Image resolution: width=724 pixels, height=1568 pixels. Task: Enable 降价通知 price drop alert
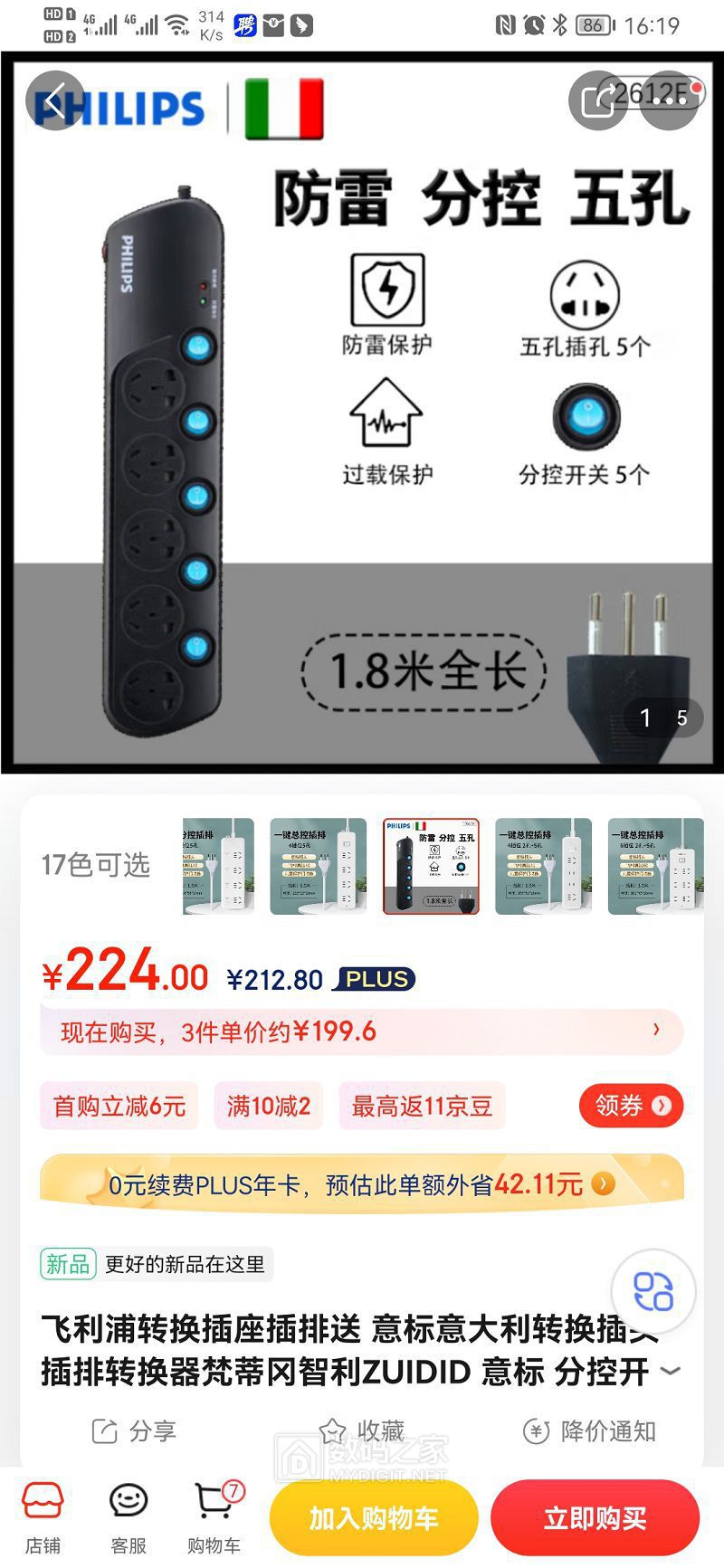coord(589,1431)
